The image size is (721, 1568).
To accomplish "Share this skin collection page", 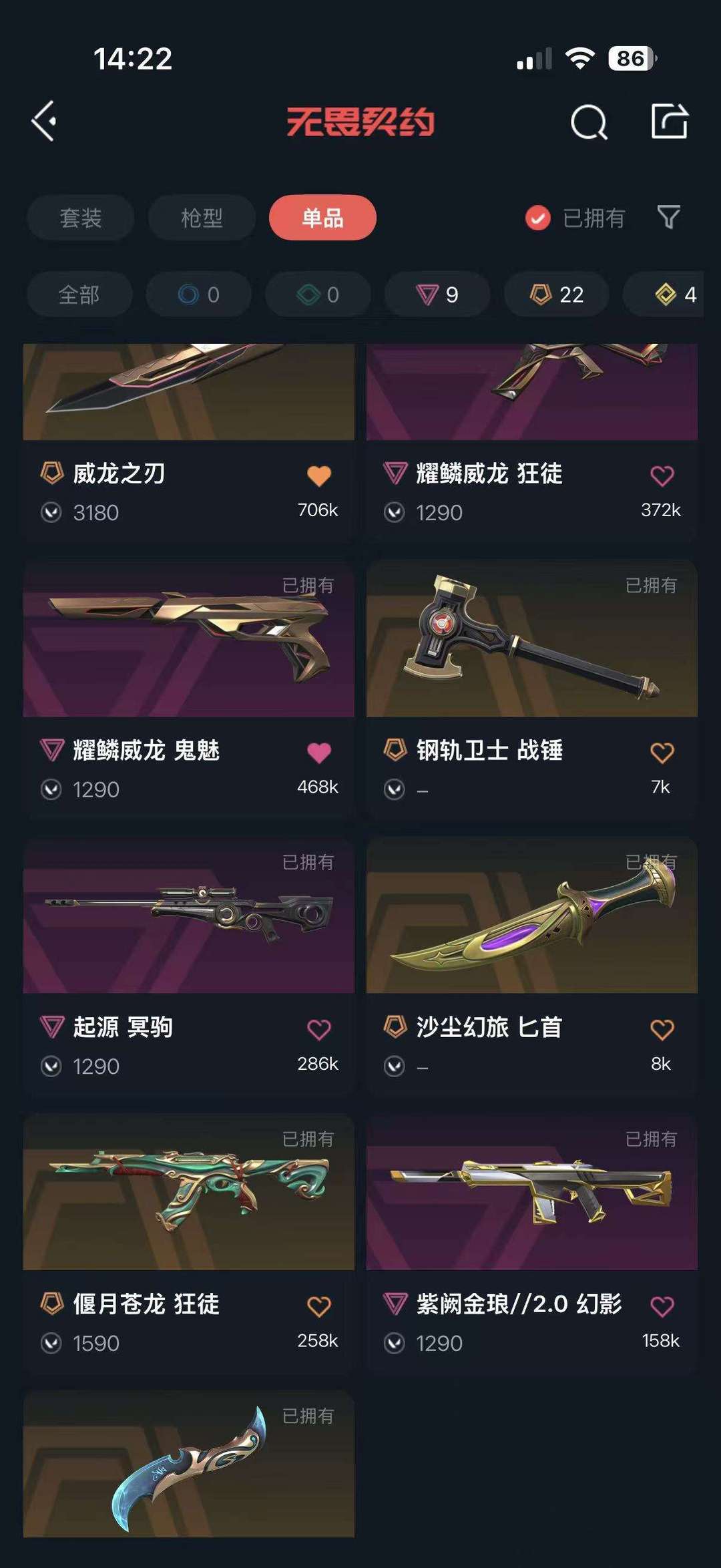I will [669, 122].
